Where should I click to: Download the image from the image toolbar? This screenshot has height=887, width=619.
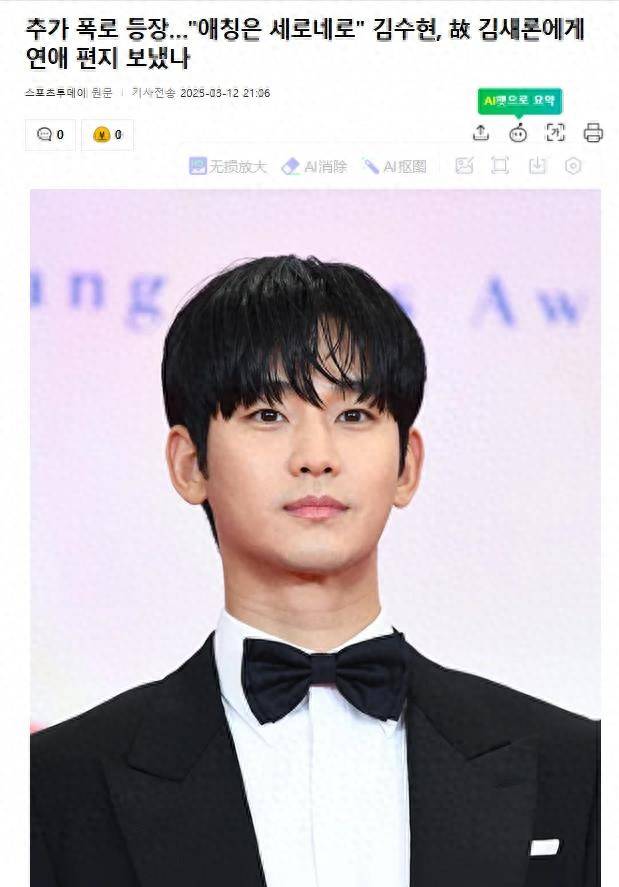pos(537,166)
